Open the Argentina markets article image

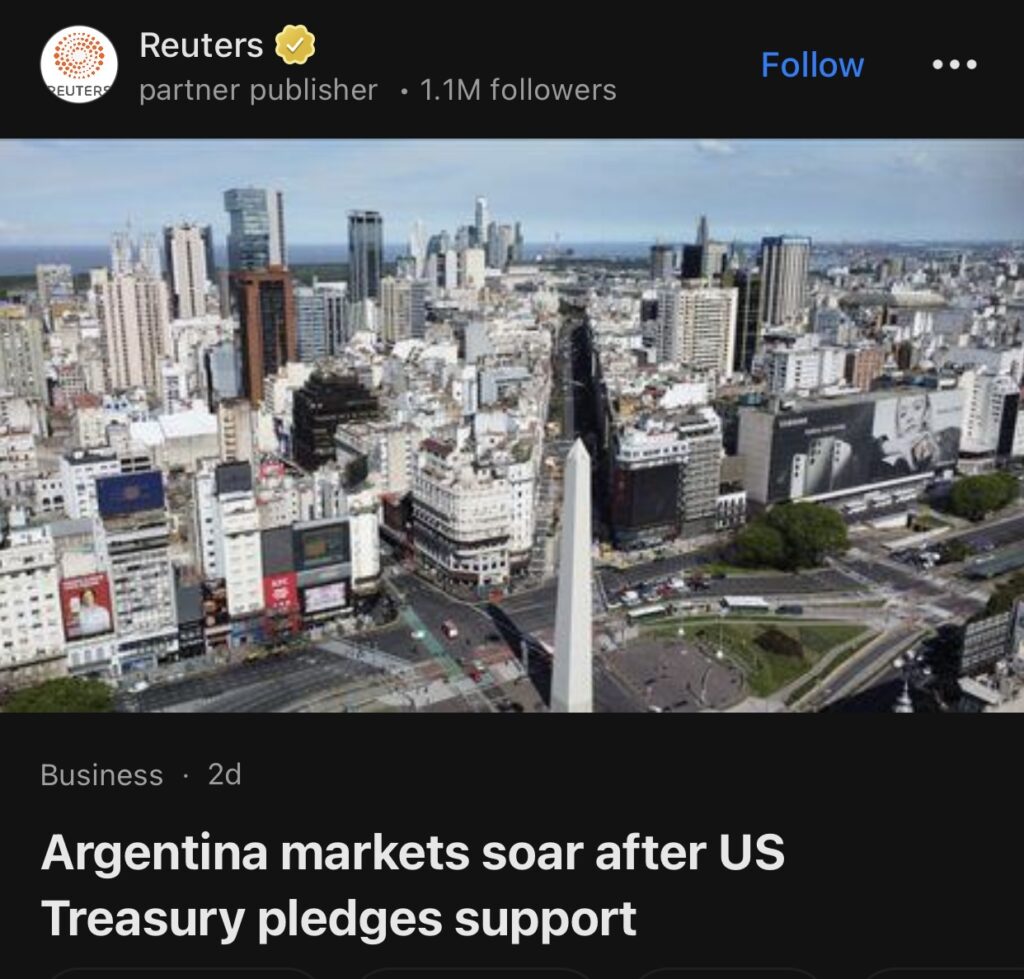[512, 425]
